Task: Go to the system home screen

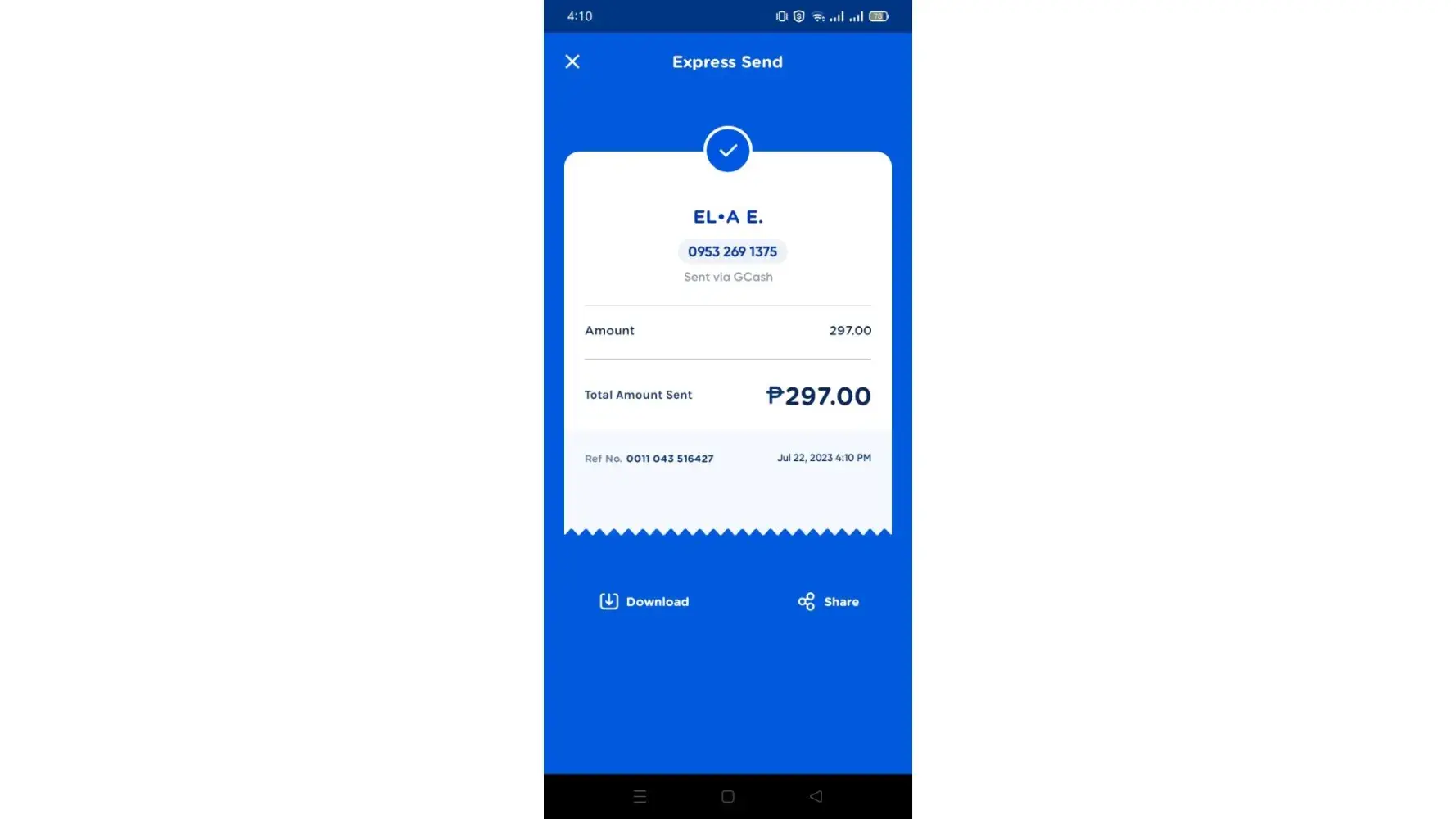Action: pyautogui.click(x=728, y=796)
